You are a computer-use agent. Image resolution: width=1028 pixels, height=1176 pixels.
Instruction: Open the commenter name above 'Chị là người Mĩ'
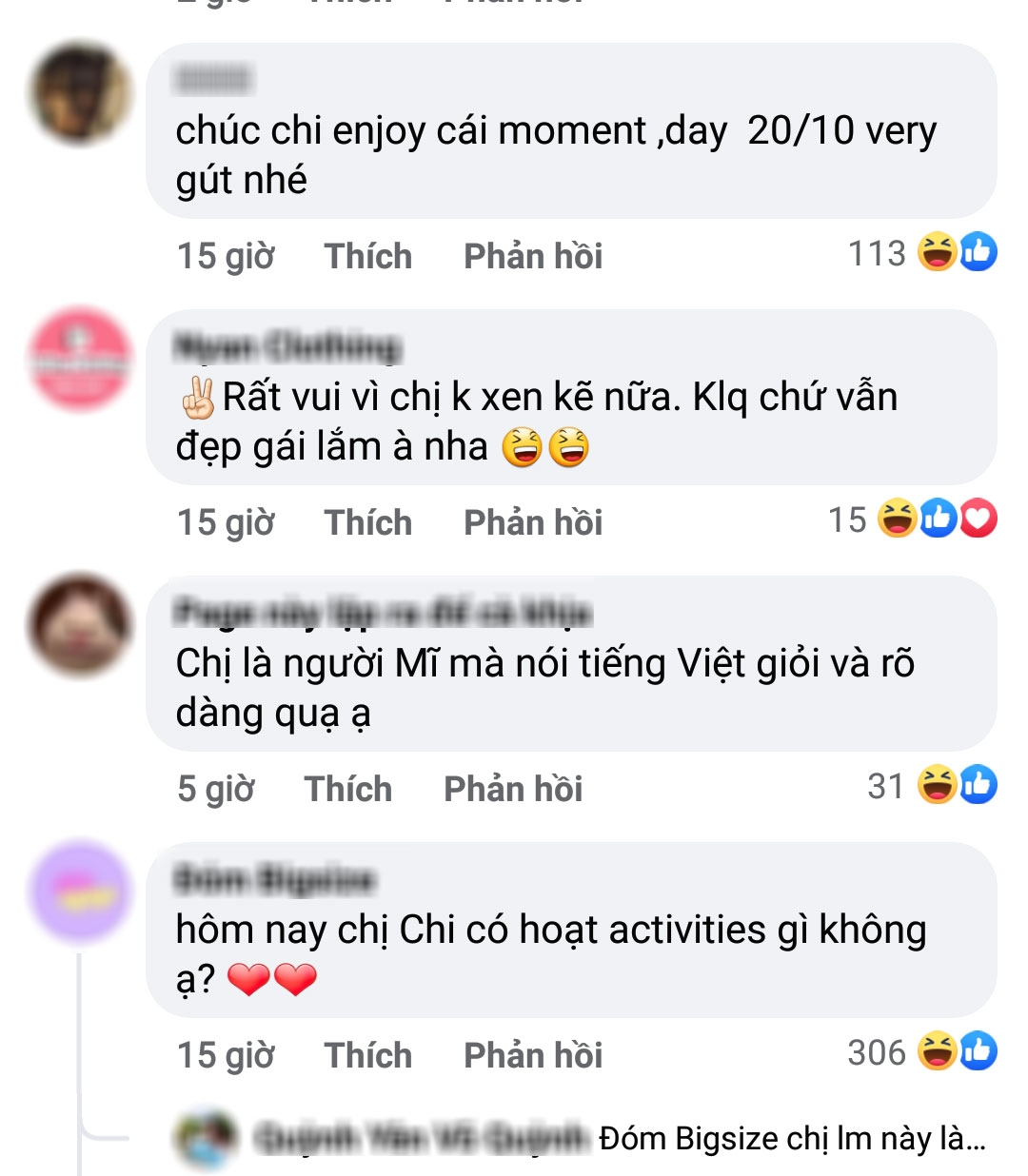382,612
